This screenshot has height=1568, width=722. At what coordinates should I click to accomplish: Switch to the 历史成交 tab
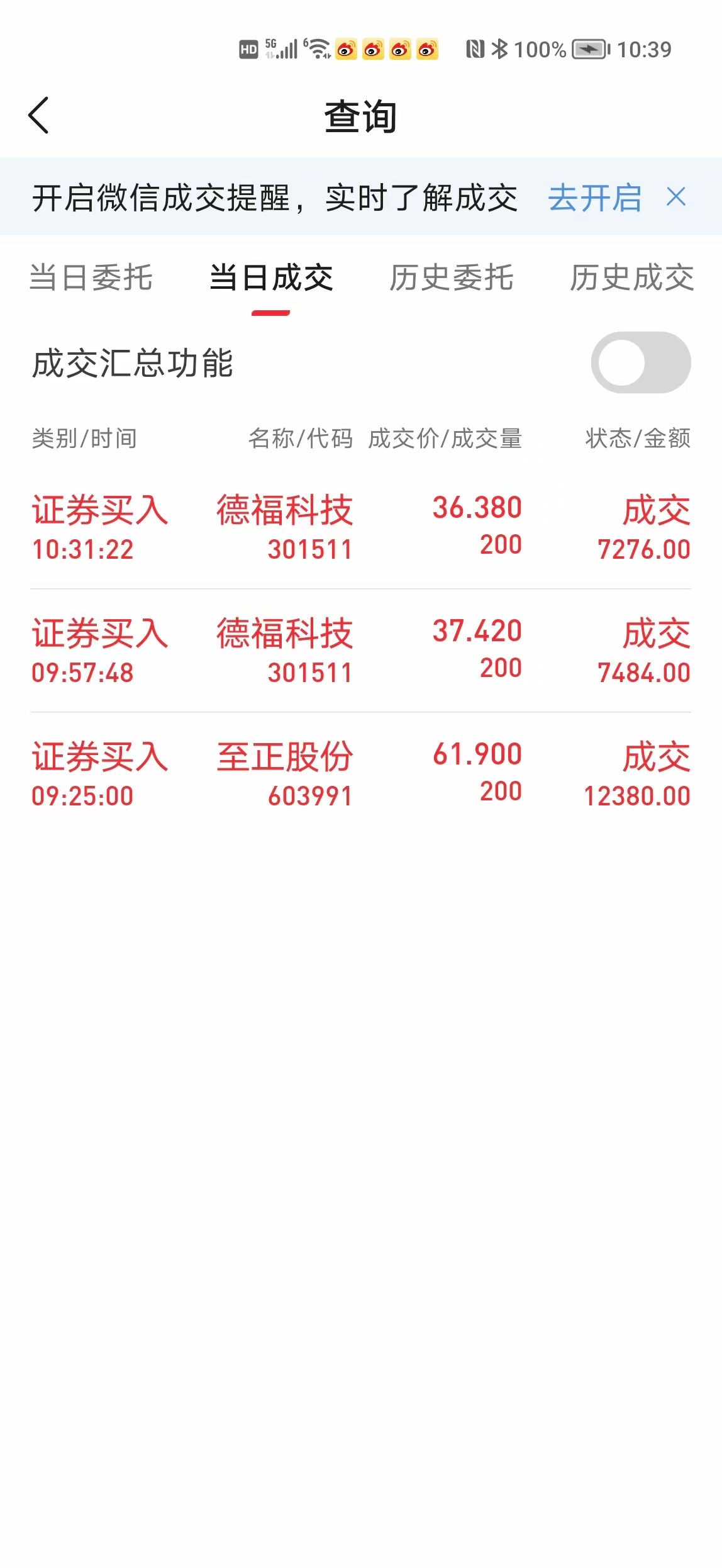[x=632, y=277]
